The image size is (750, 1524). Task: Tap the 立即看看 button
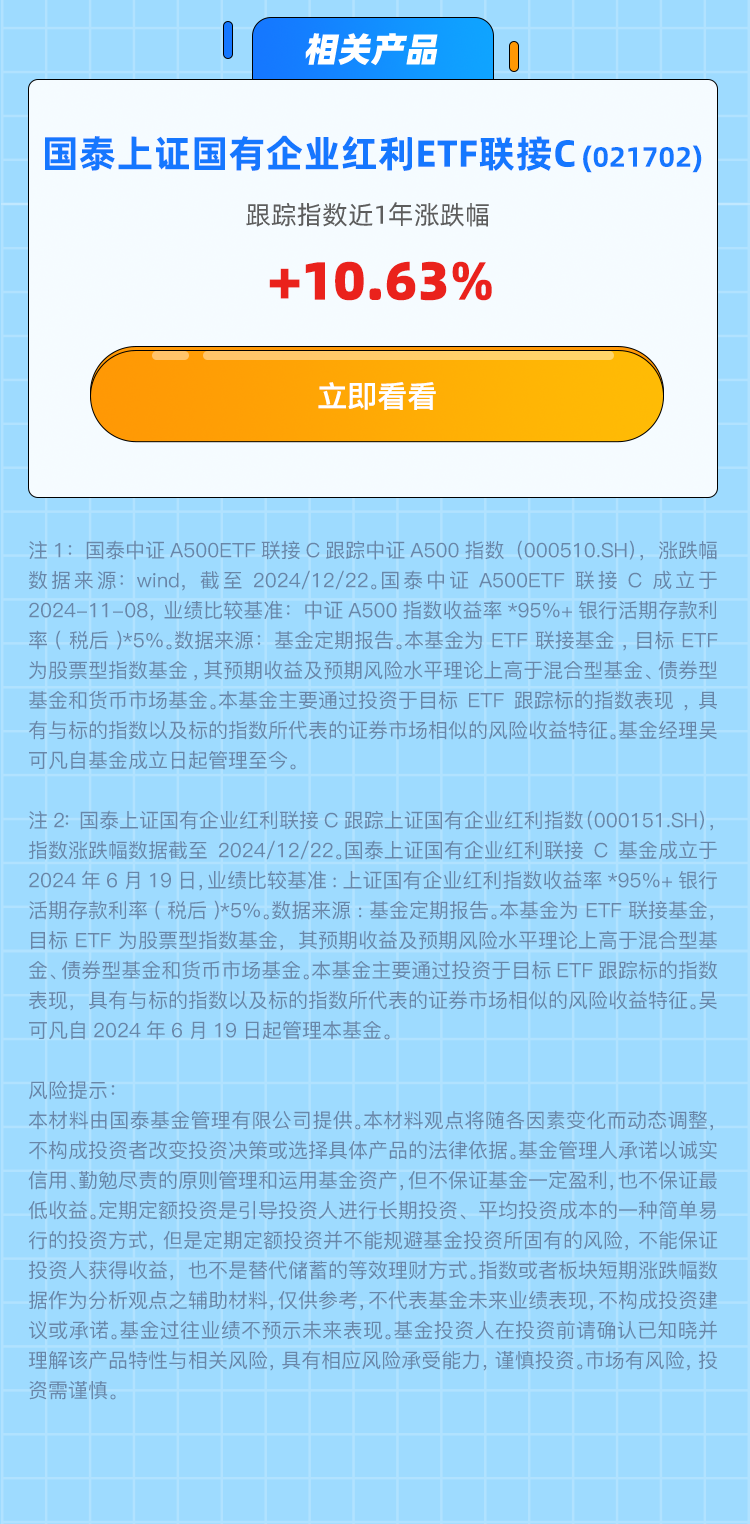point(376,396)
